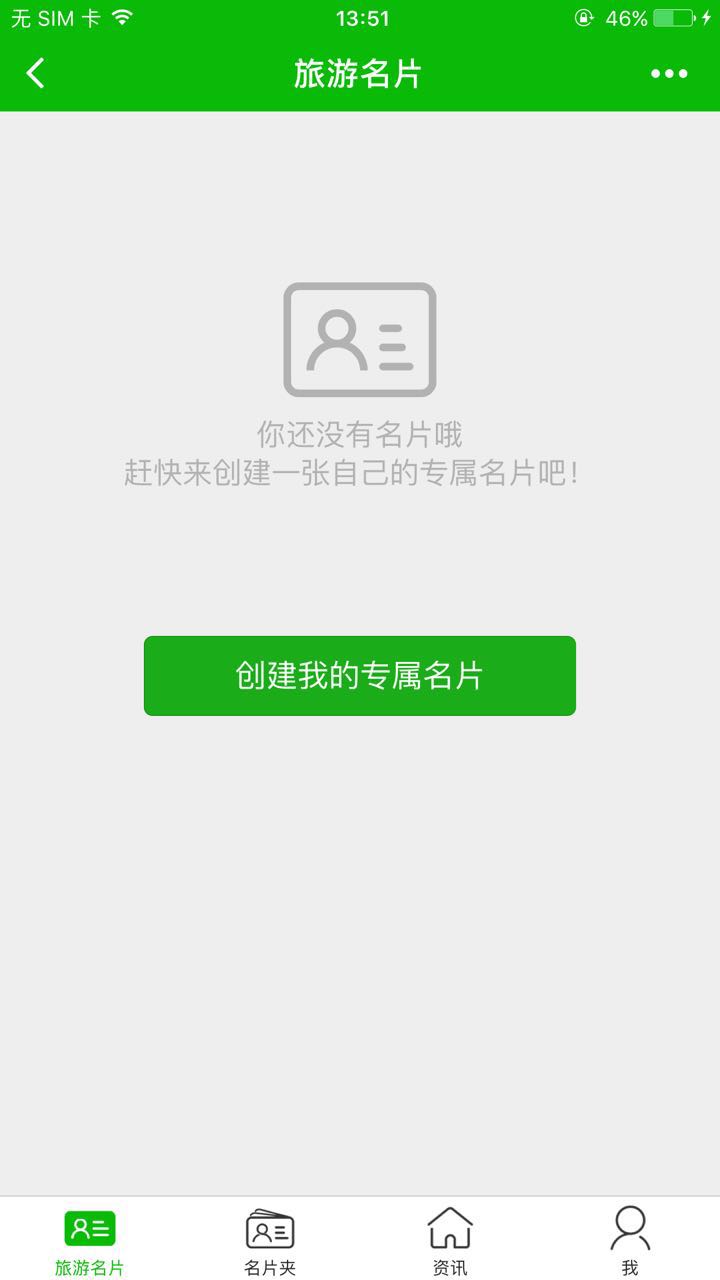Tap 创建我的专属名片 button
720x1280 pixels.
360,676
